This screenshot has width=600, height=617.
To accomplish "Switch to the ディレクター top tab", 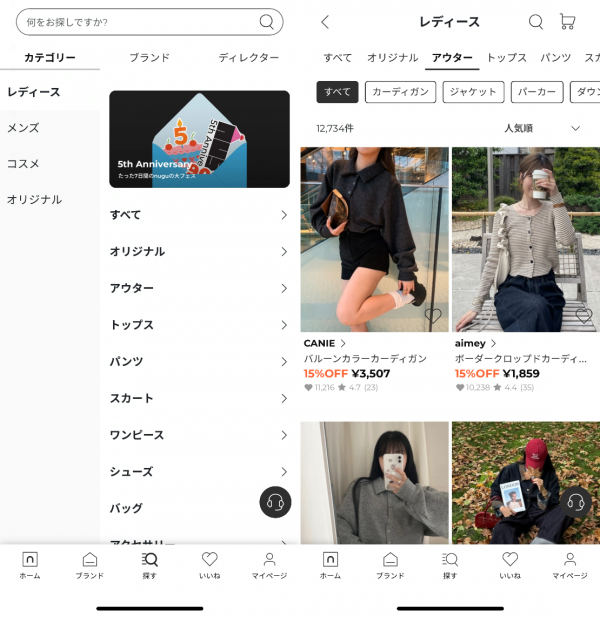I will [249, 58].
